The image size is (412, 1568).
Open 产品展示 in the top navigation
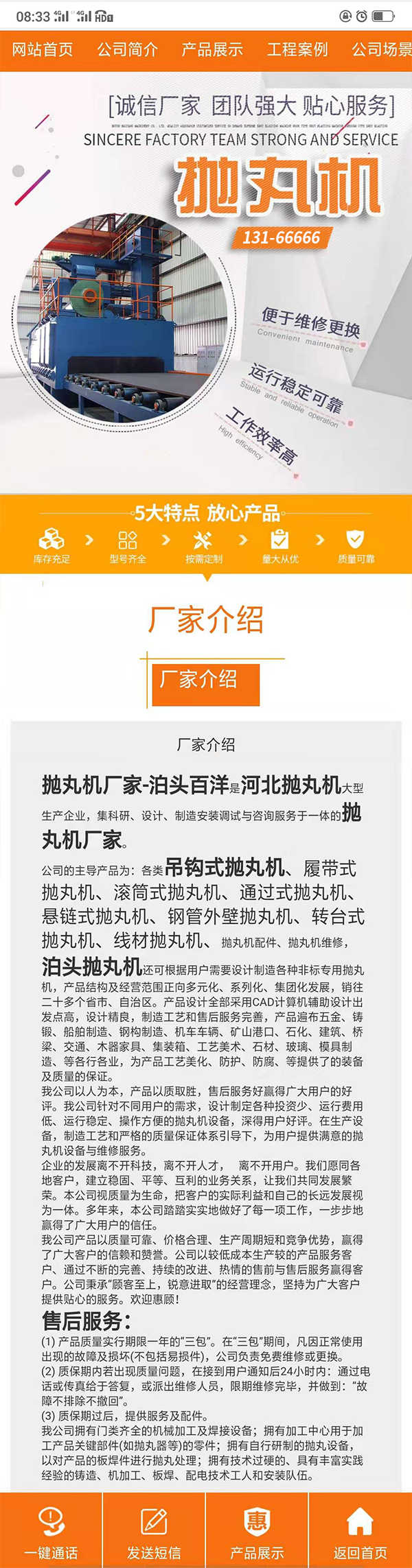212,50
